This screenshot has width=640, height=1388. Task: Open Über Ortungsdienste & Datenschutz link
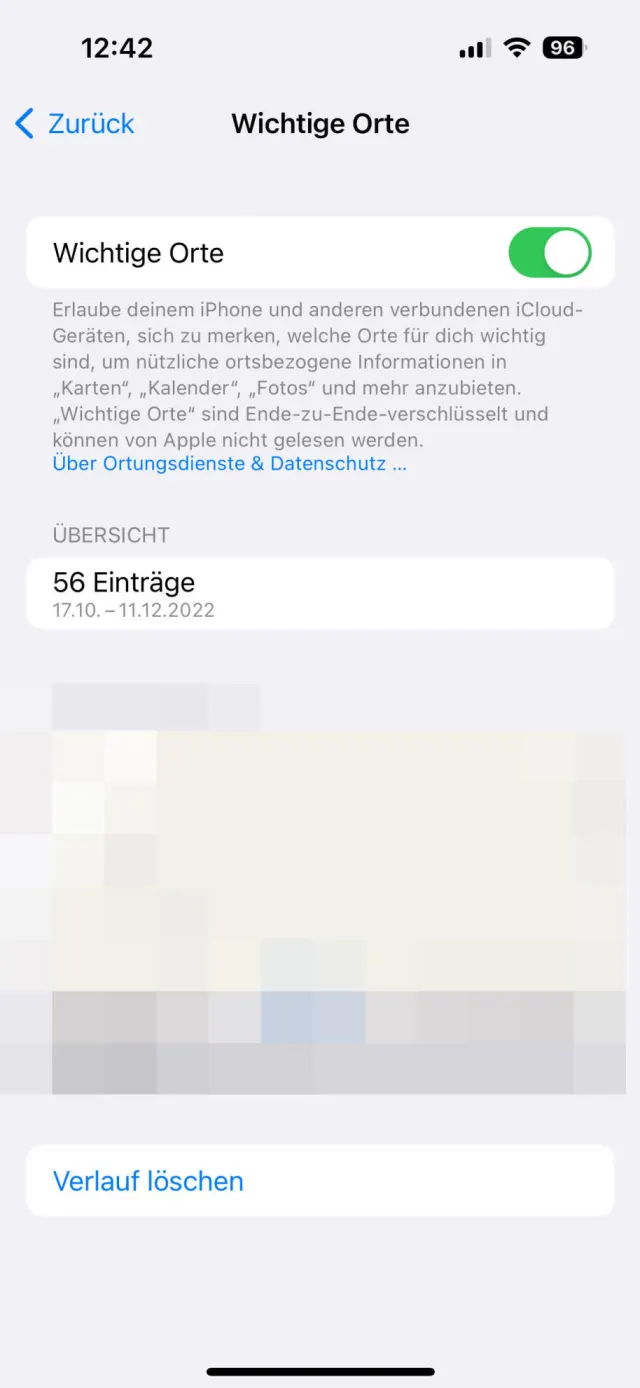229,464
